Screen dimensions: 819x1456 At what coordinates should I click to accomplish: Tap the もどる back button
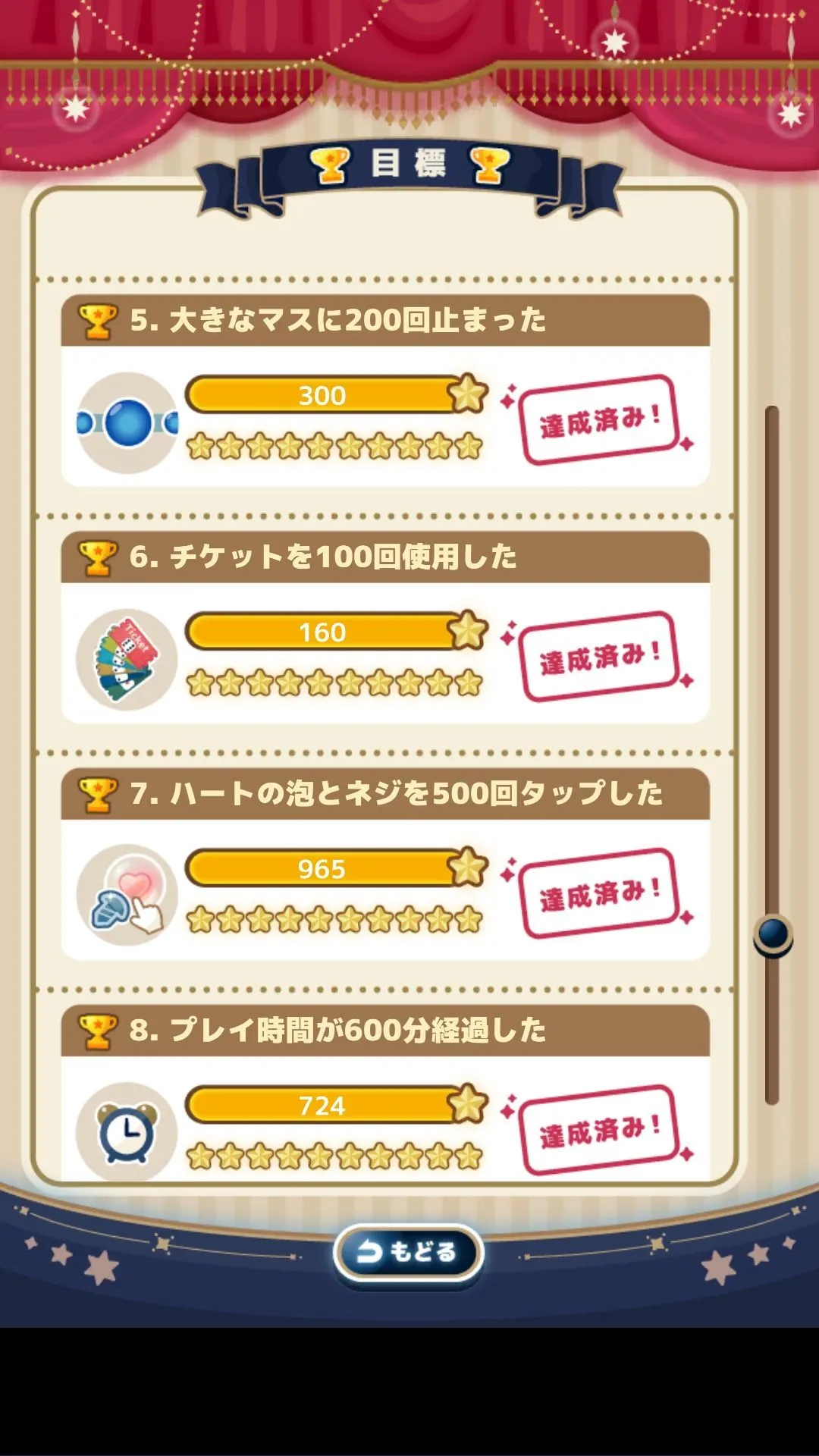[408, 1251]
